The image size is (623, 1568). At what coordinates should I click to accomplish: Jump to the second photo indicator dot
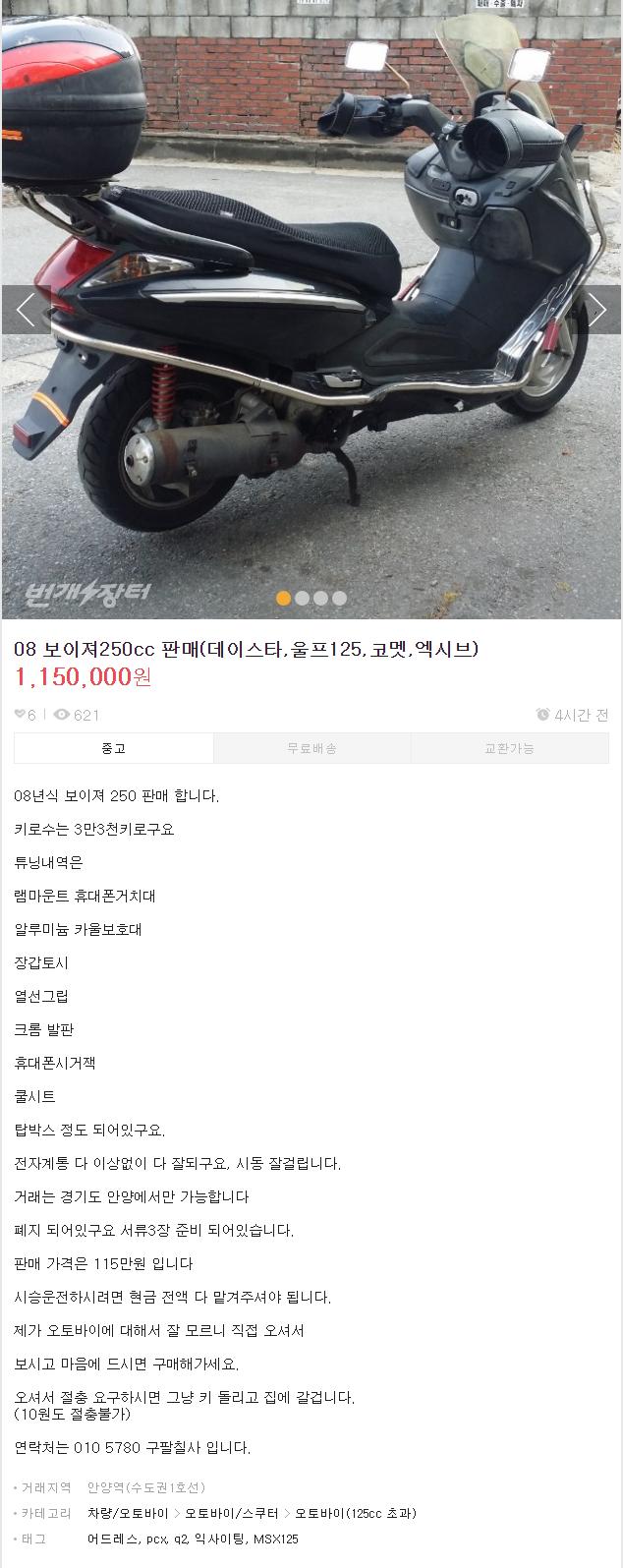[302, 598]
